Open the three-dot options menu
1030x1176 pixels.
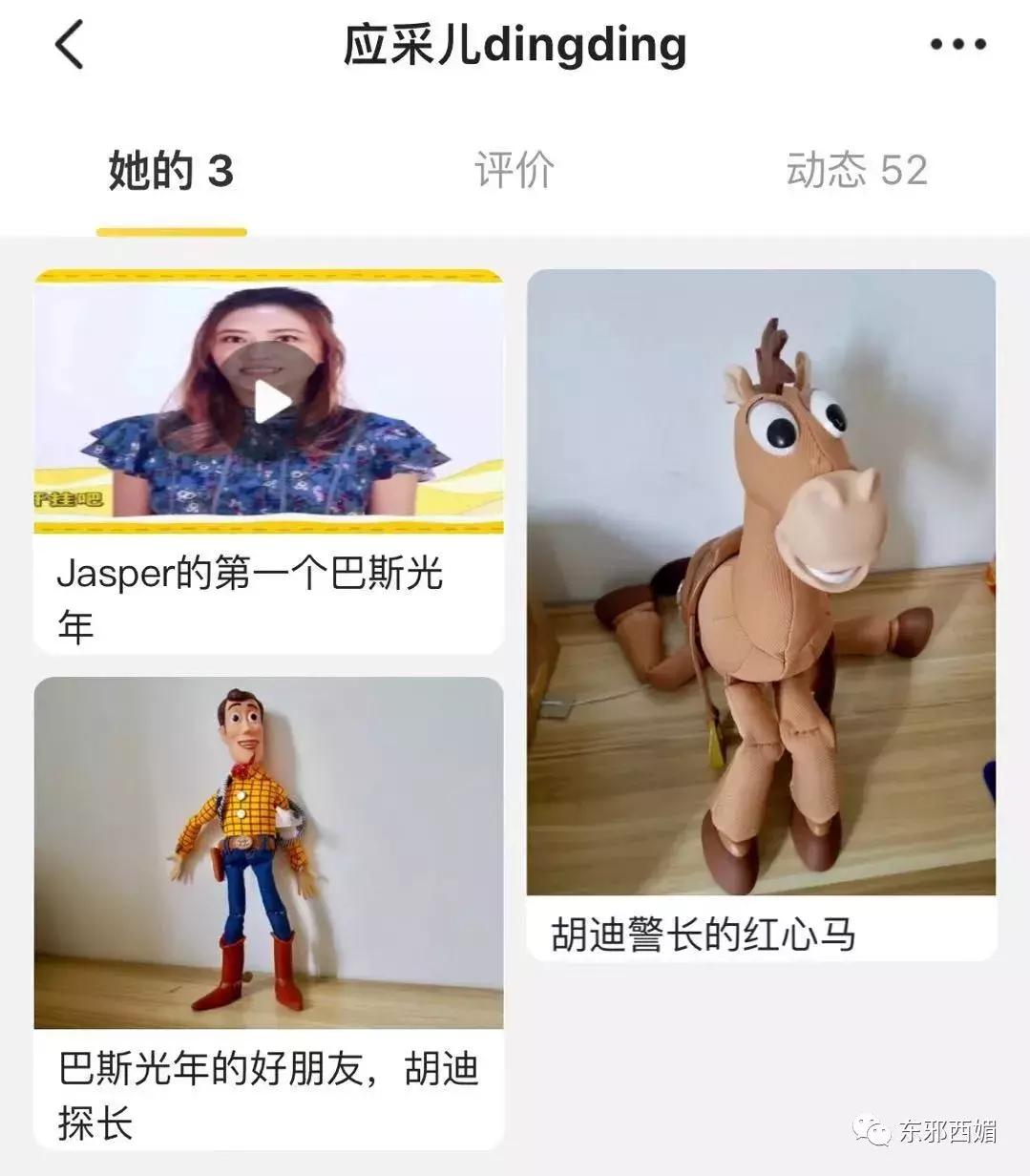[x=957, y=42]
